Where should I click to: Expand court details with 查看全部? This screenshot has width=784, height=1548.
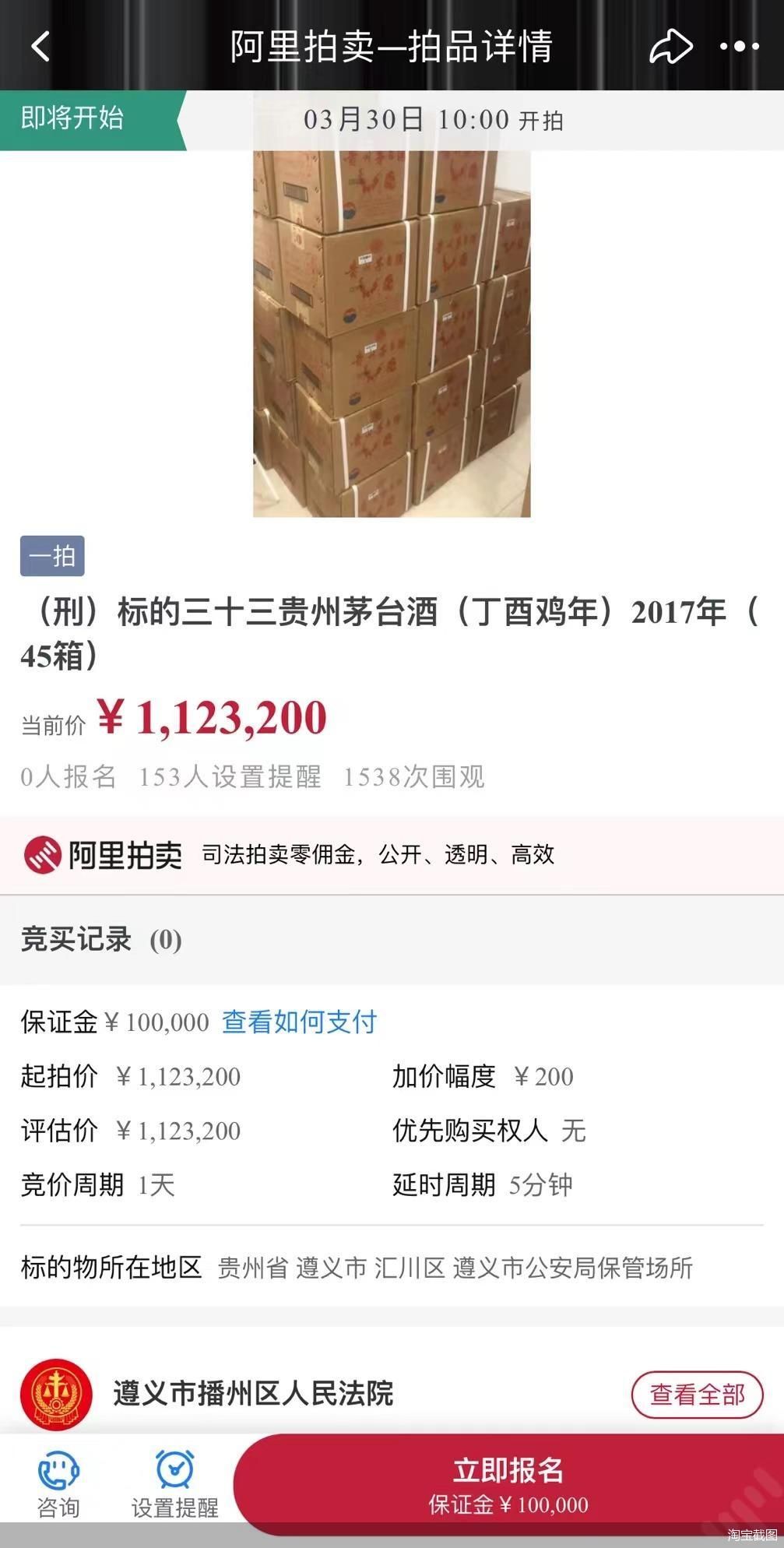(697, 1395)
